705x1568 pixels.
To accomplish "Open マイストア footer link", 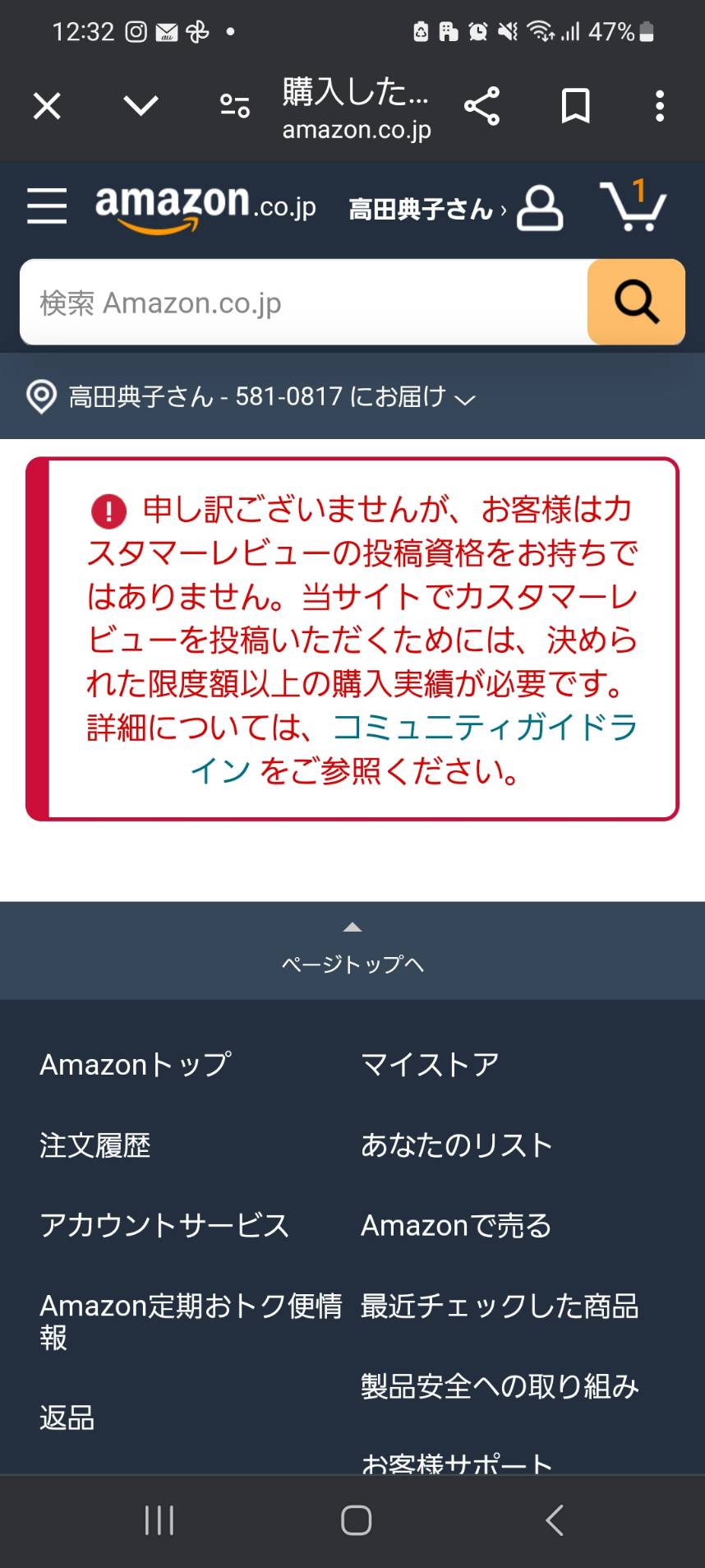I will [430, 1065].
